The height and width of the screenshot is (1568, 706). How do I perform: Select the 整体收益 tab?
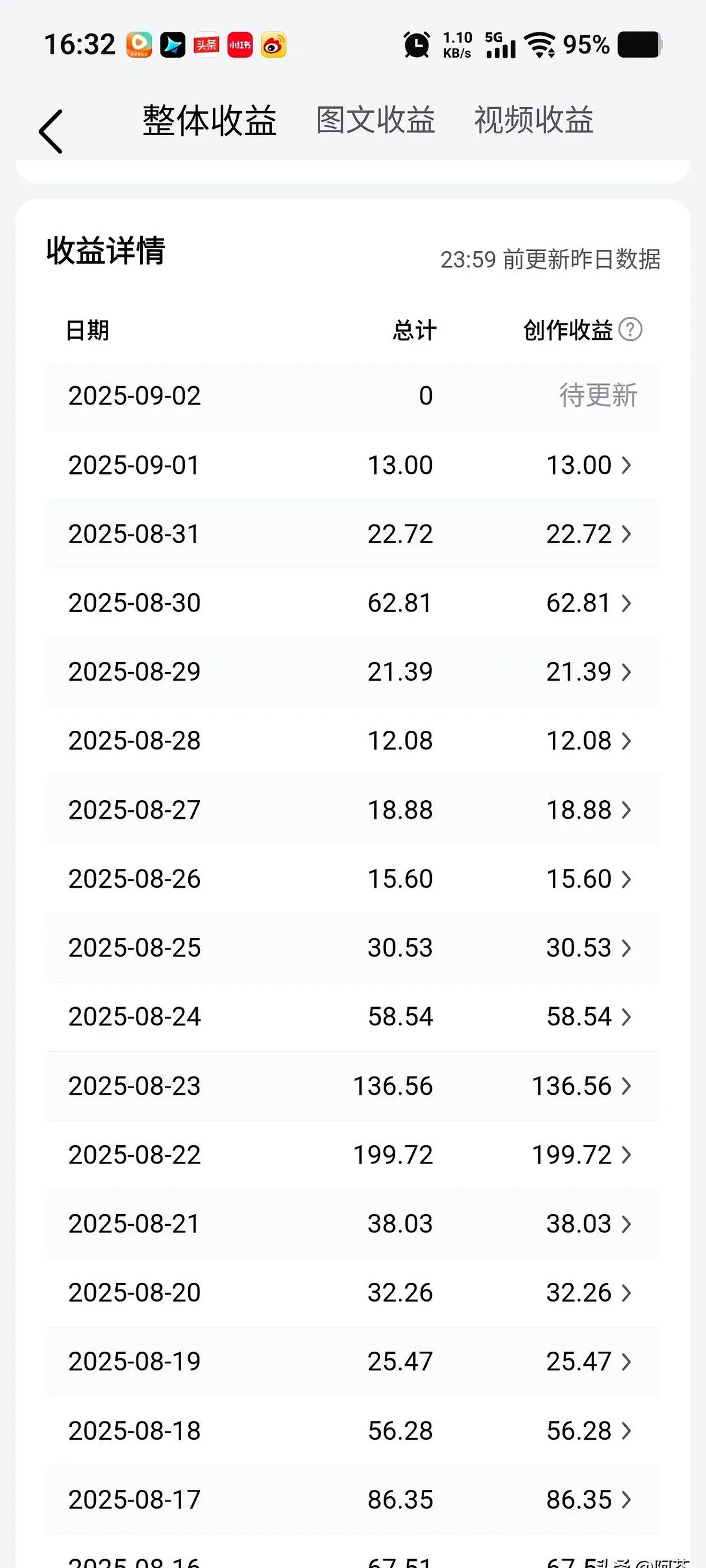coord(209,120)
